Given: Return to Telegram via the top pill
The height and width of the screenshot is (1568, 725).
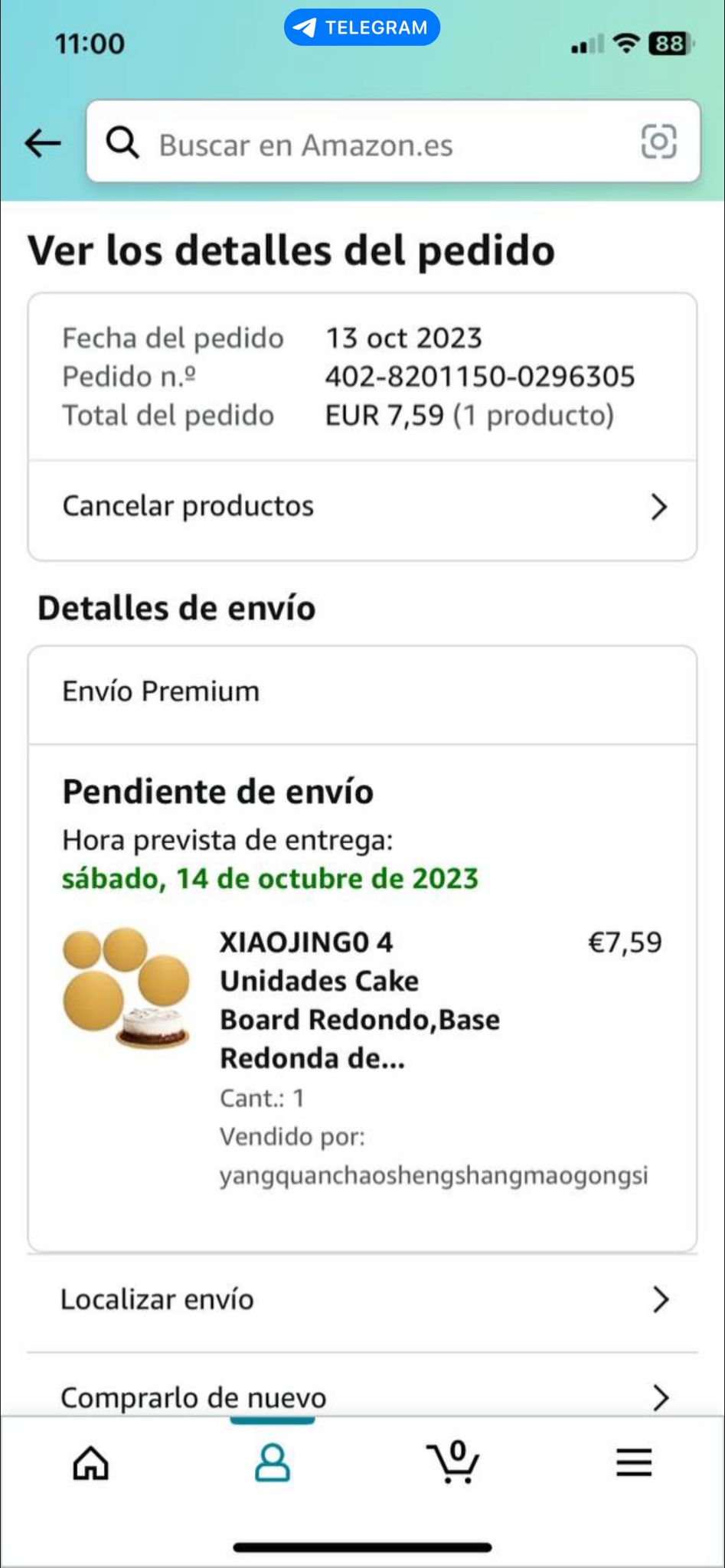Looking at the screenshot, I should coord(362,28).
